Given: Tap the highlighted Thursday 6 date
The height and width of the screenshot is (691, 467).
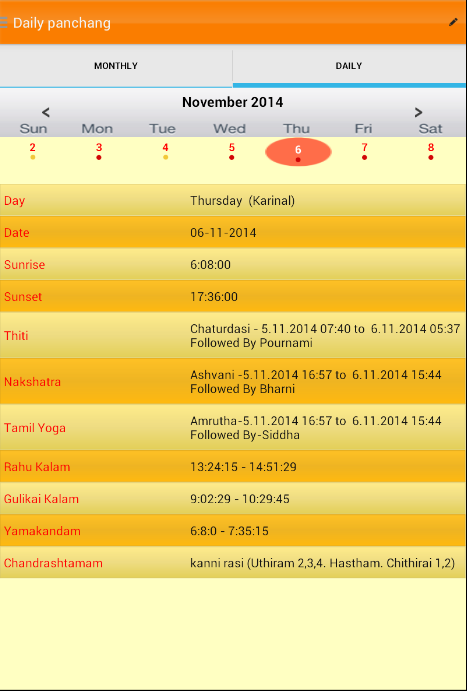Looking at the screenshot, I should (298, 152).
